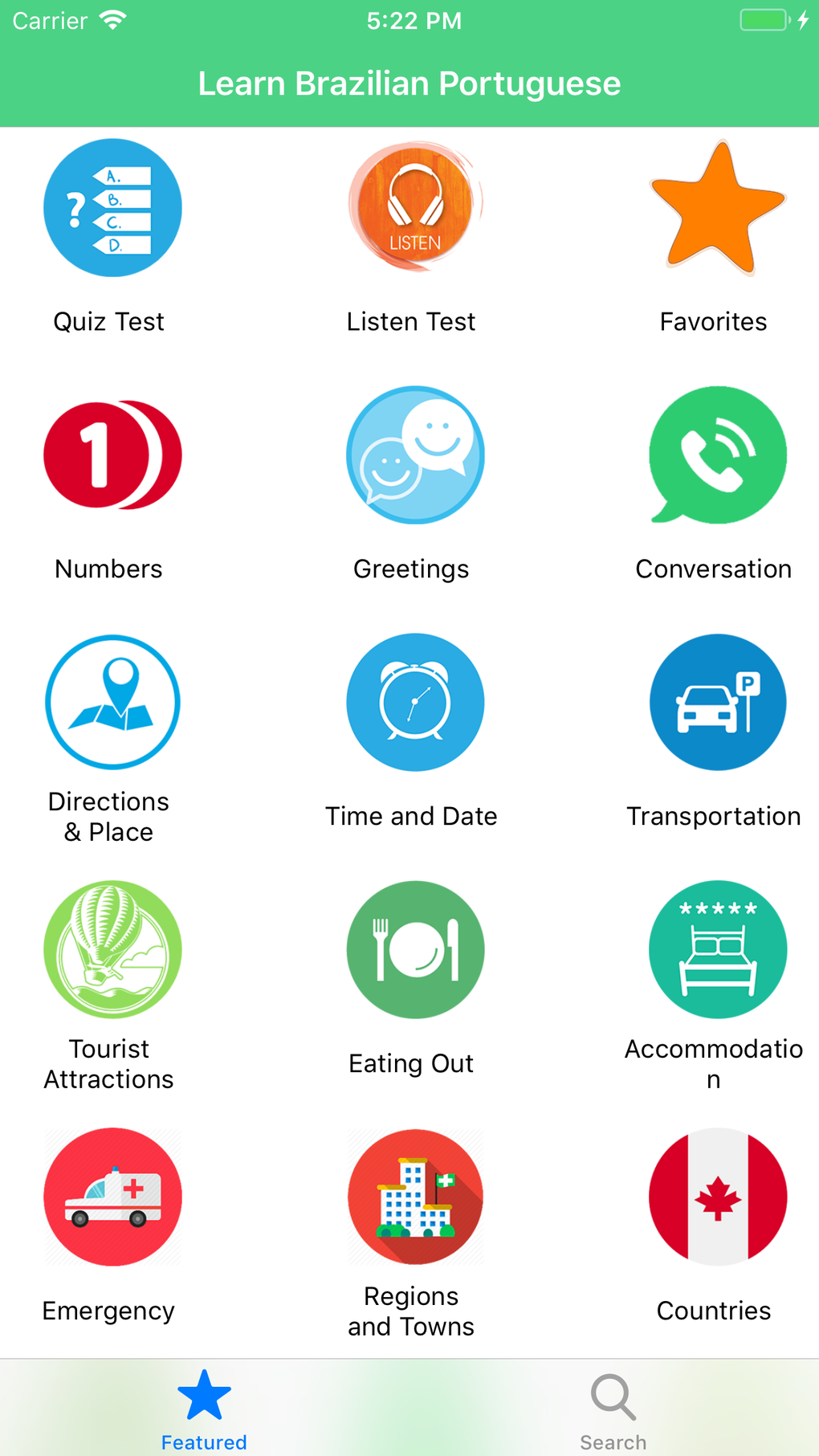The image size is (819, 1456).
Task: Select the Conversation phone icon
Action: (717, 455)
